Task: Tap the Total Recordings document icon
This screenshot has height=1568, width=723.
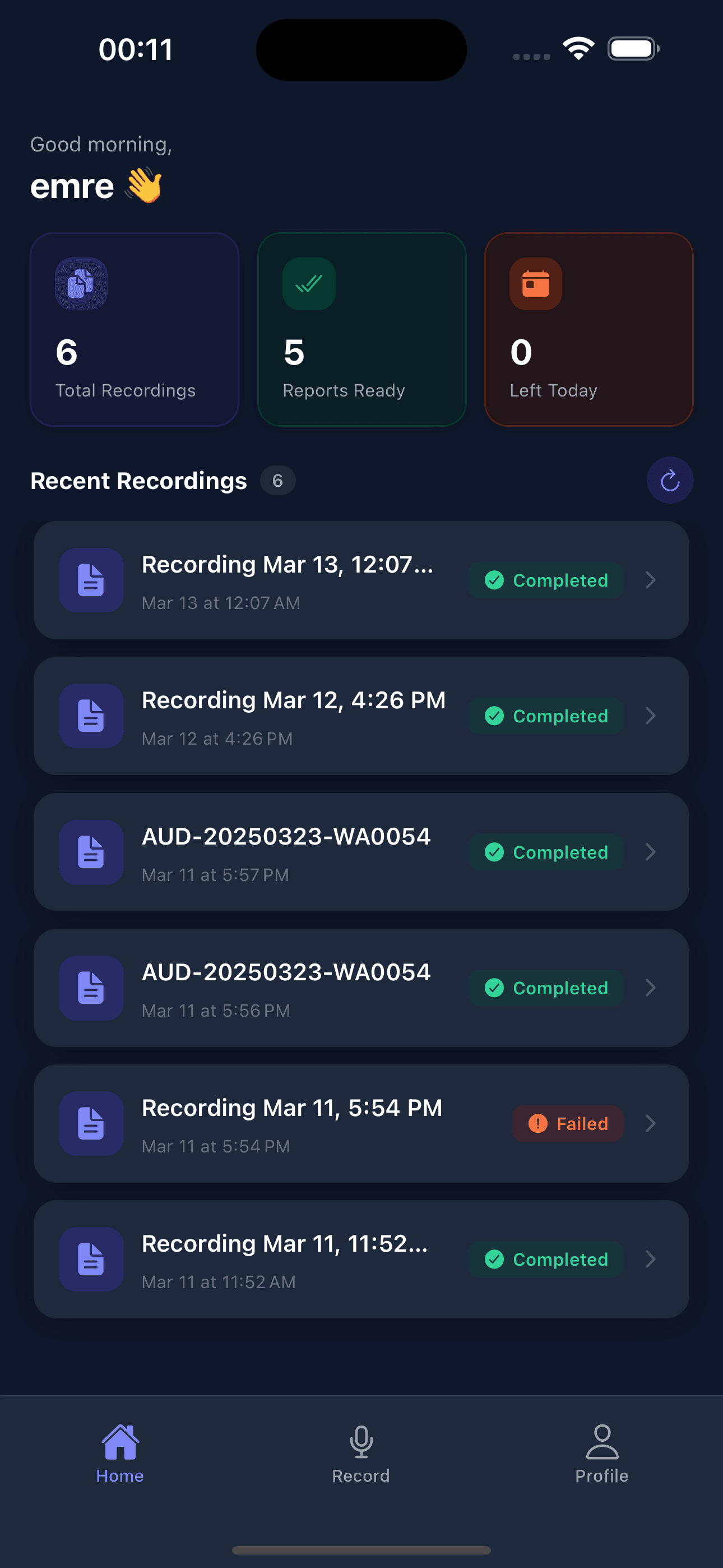Action: tap(81, 284)
